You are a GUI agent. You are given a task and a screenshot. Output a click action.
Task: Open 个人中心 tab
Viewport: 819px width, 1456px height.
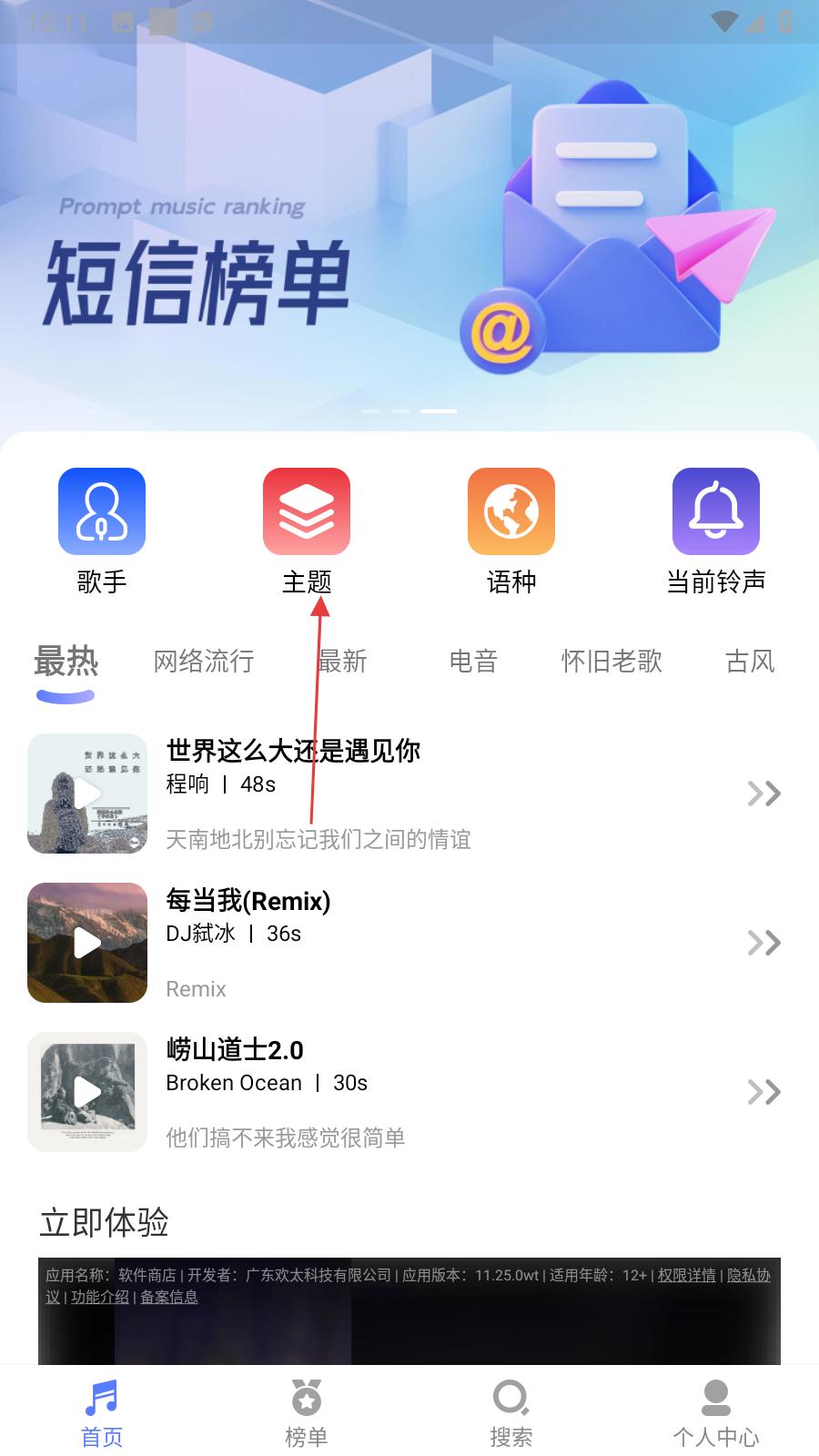pyautogui.click(x=716, y=1413)
